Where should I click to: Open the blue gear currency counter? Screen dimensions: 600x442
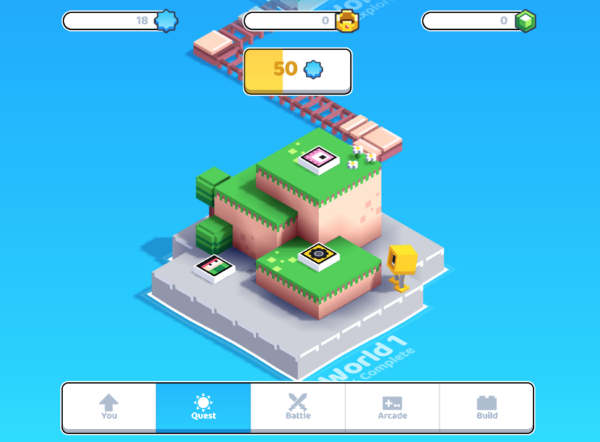[x=121, y=20]
